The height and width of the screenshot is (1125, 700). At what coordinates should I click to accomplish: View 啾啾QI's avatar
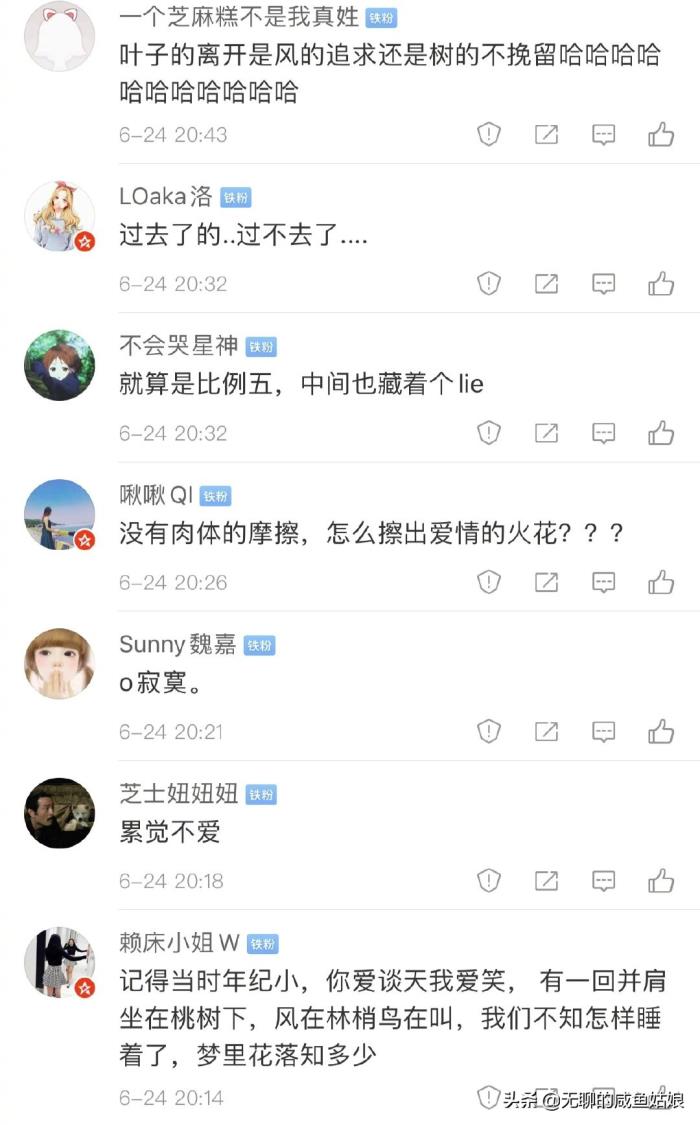[x=59, y=514]
